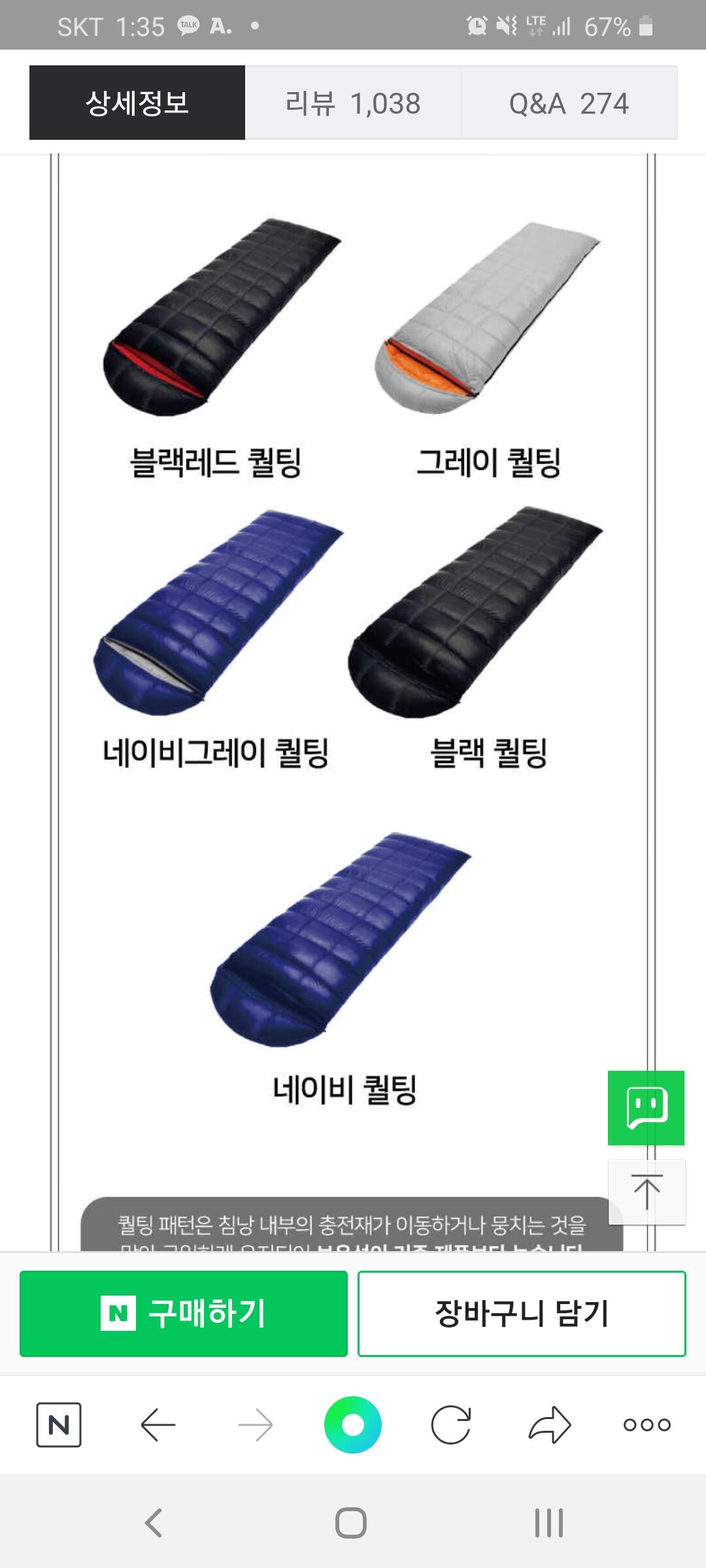Tap the system home button
The image size is (706, 1568).
coord(351,1523)
